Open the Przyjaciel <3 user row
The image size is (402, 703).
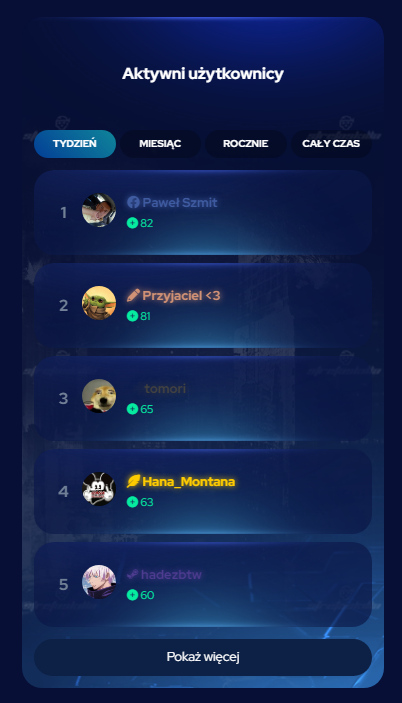click(x=203, y=305)
